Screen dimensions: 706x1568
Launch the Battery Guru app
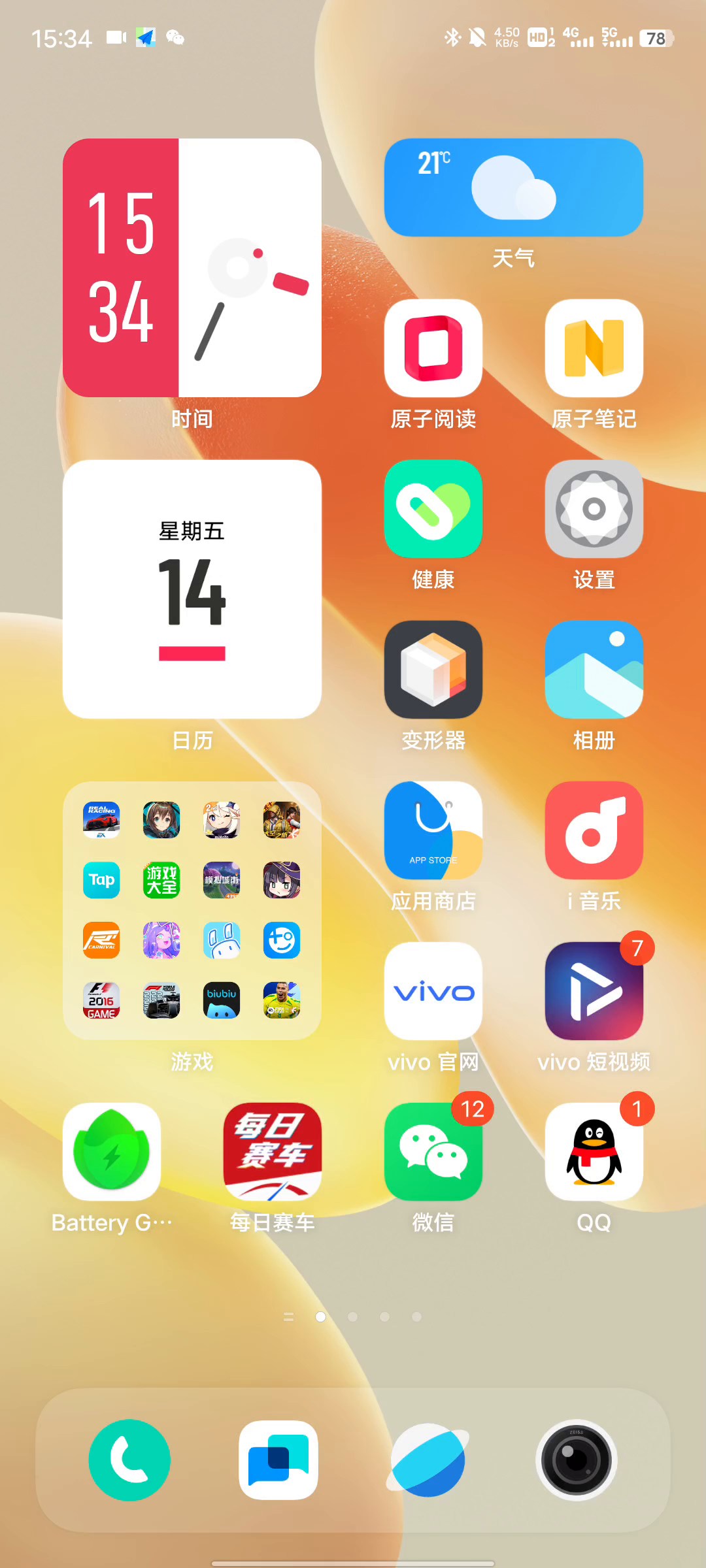pos(112,1152)
